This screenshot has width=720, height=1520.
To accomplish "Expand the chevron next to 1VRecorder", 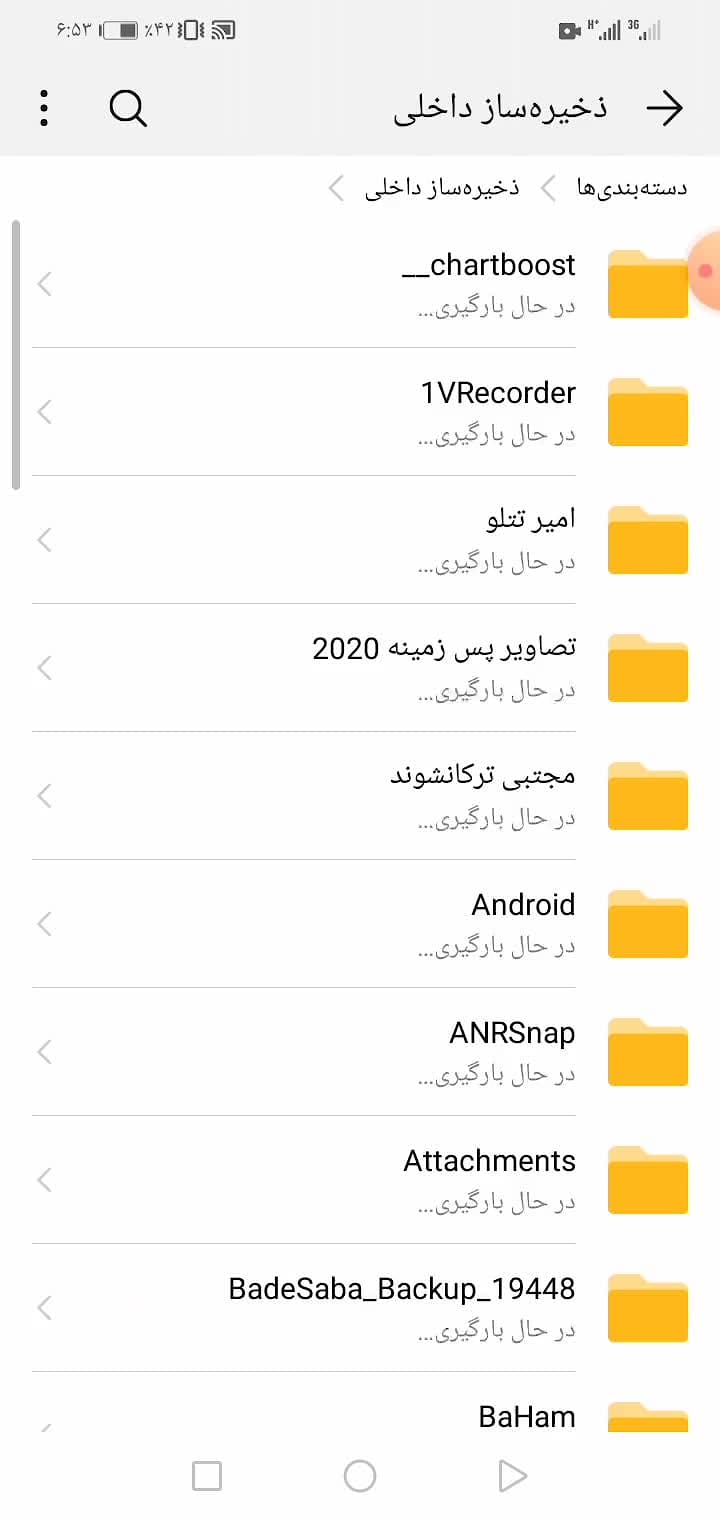I will [42, 411].
